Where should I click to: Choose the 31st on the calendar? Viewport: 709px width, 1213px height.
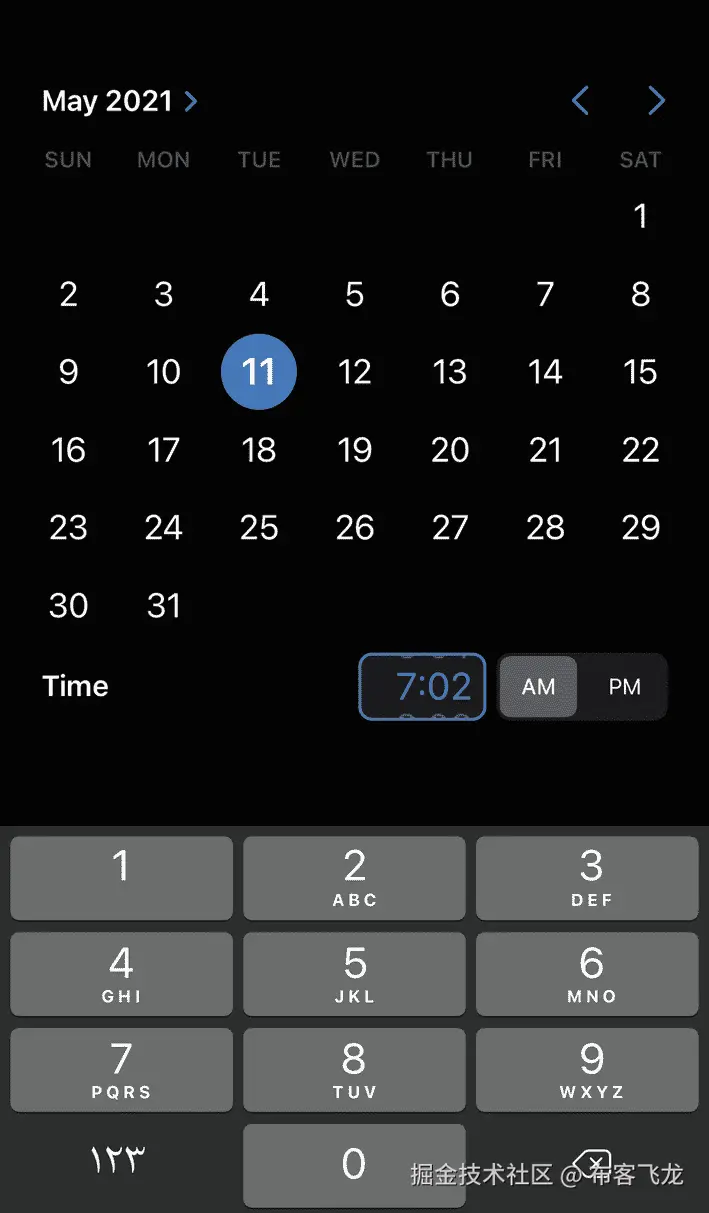pos(163,605)
